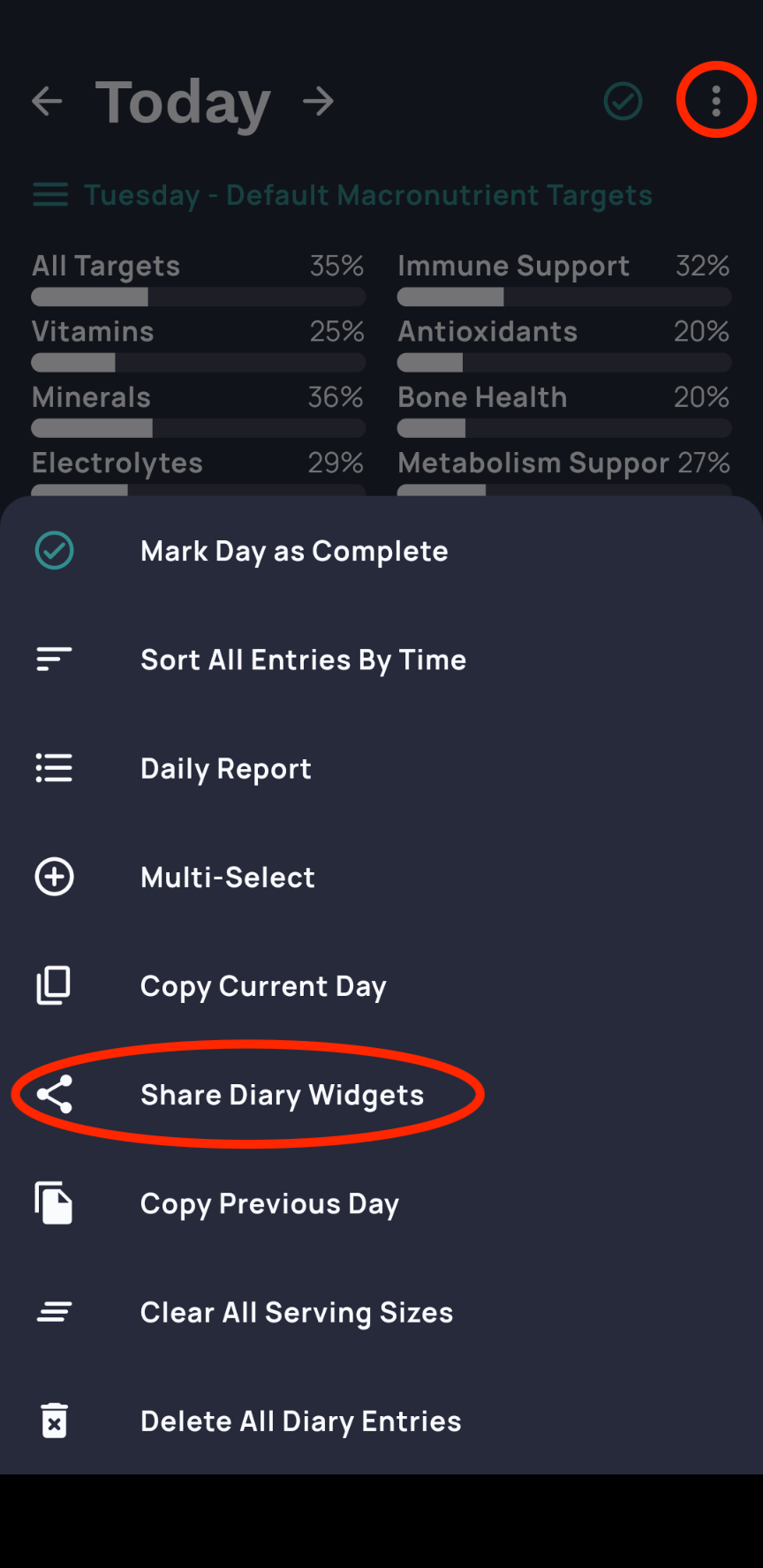Click the All Targets progress bar

coord(198,298)
